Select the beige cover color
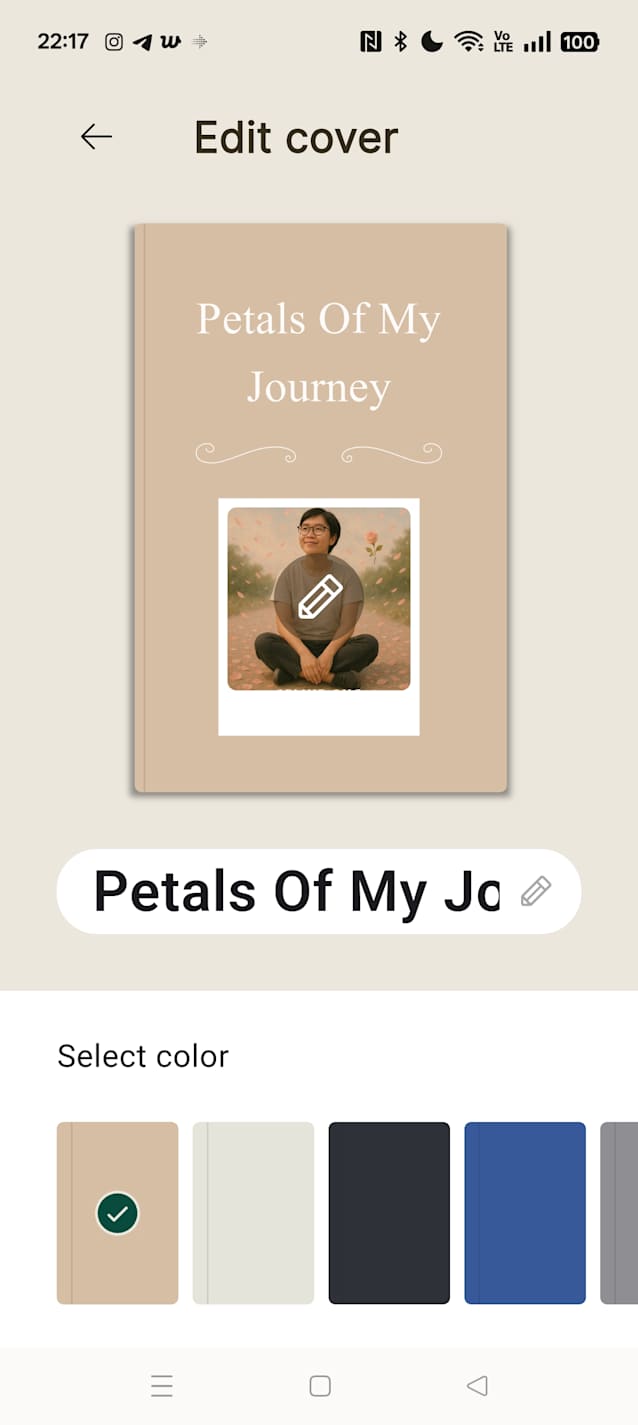Image resolution: width=638 pixels, height=1425 pixels. pyautogui.click(x=117, y=1213)
